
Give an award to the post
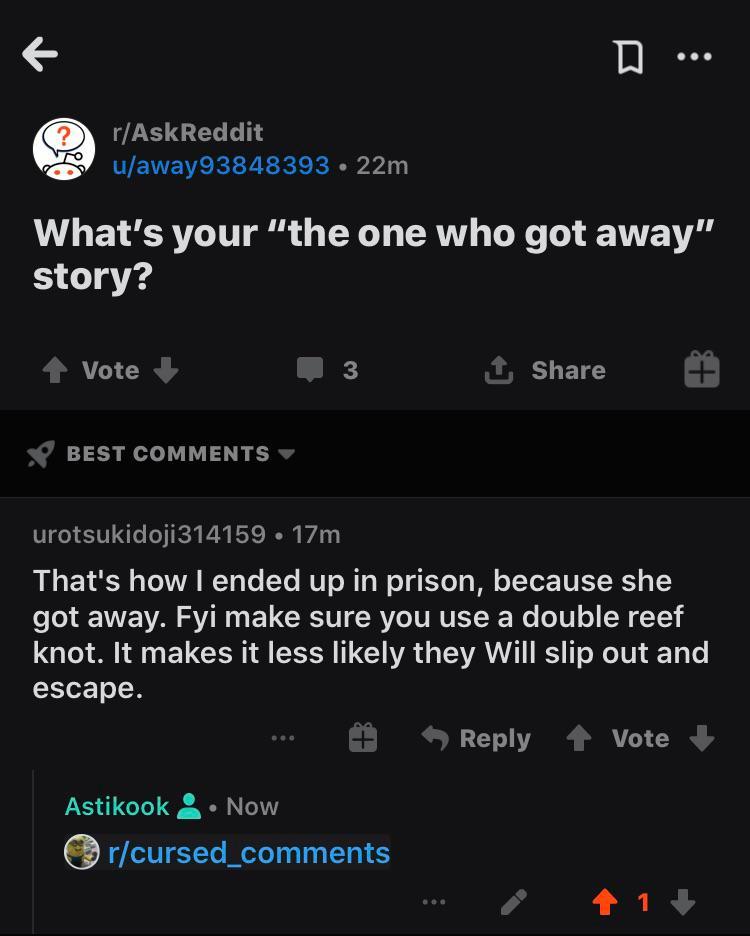[701, 370]
